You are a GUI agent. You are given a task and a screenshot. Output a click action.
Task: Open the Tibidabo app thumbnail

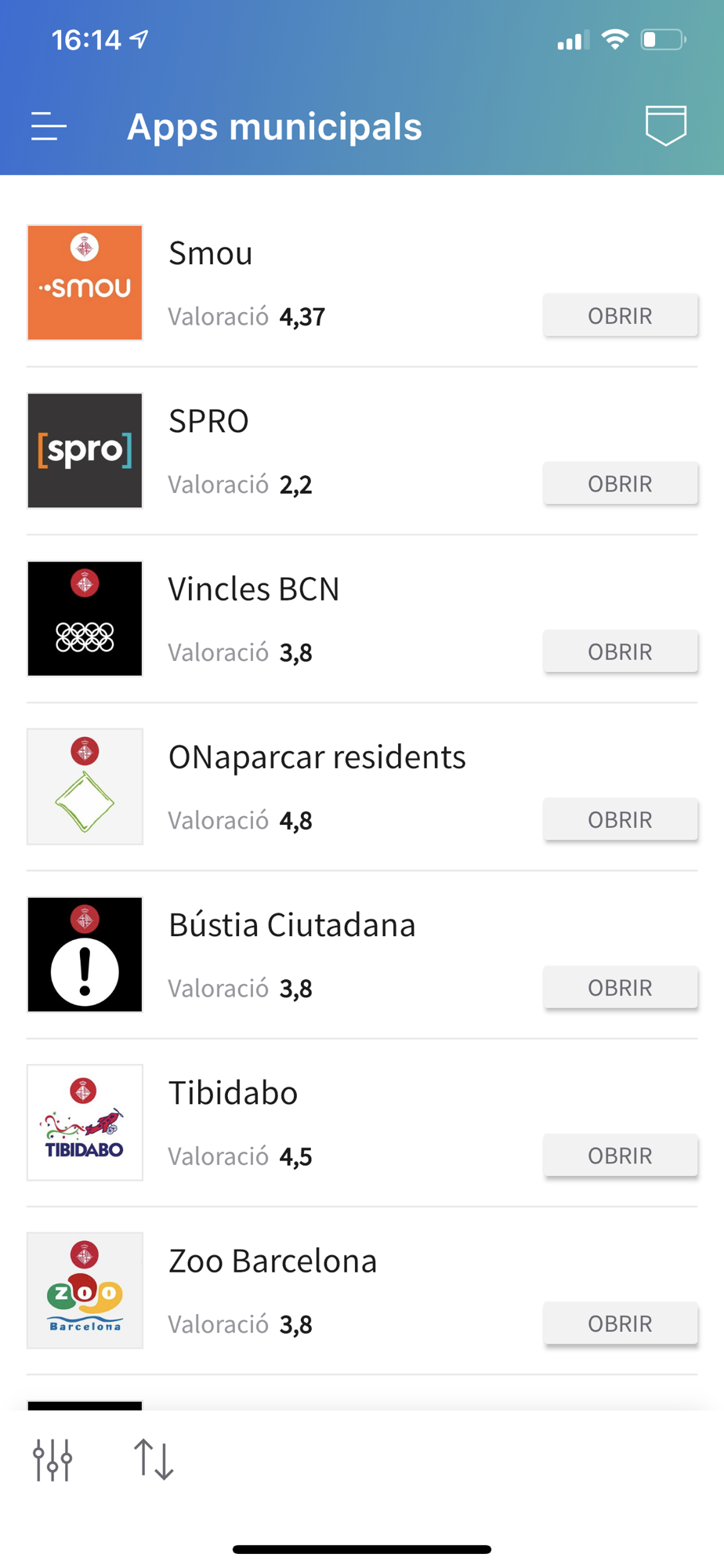[85, 1122]
